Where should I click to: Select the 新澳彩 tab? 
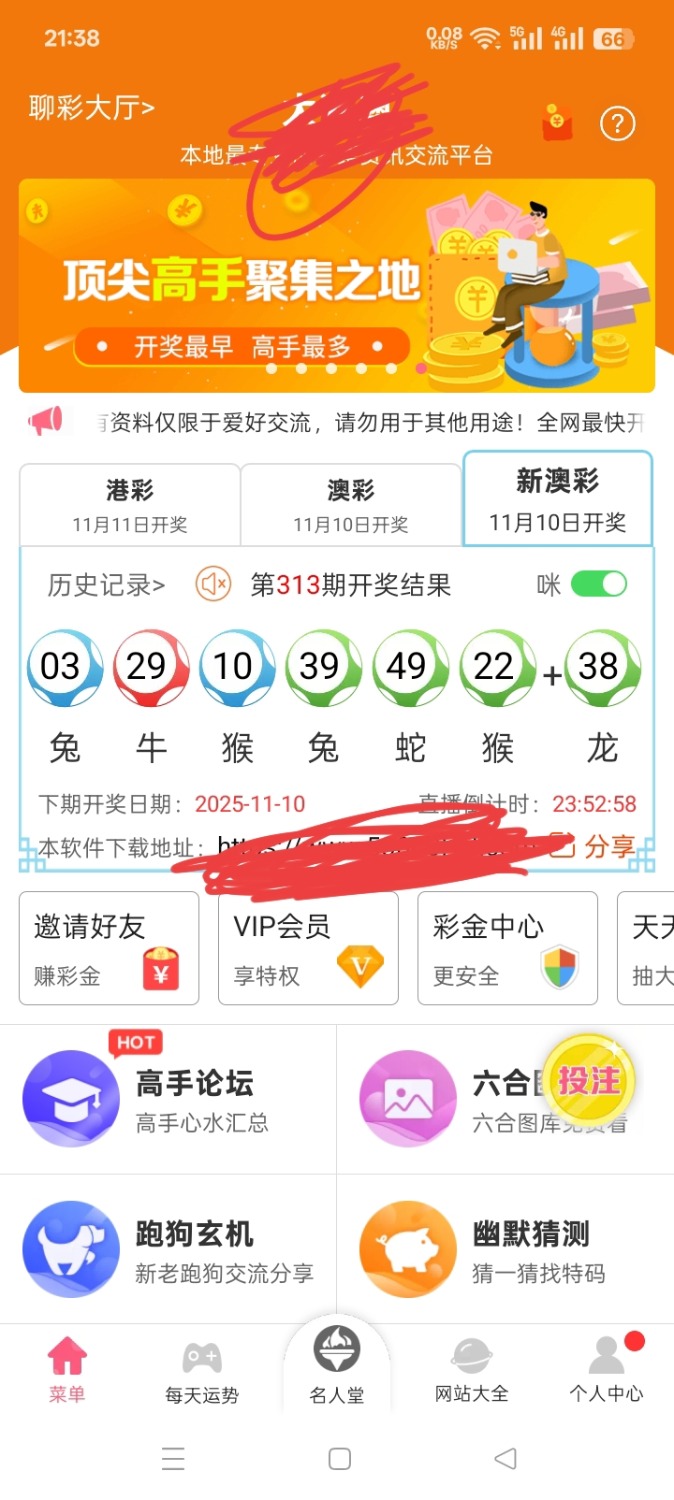pyautogui.click(x=557, y=498)
